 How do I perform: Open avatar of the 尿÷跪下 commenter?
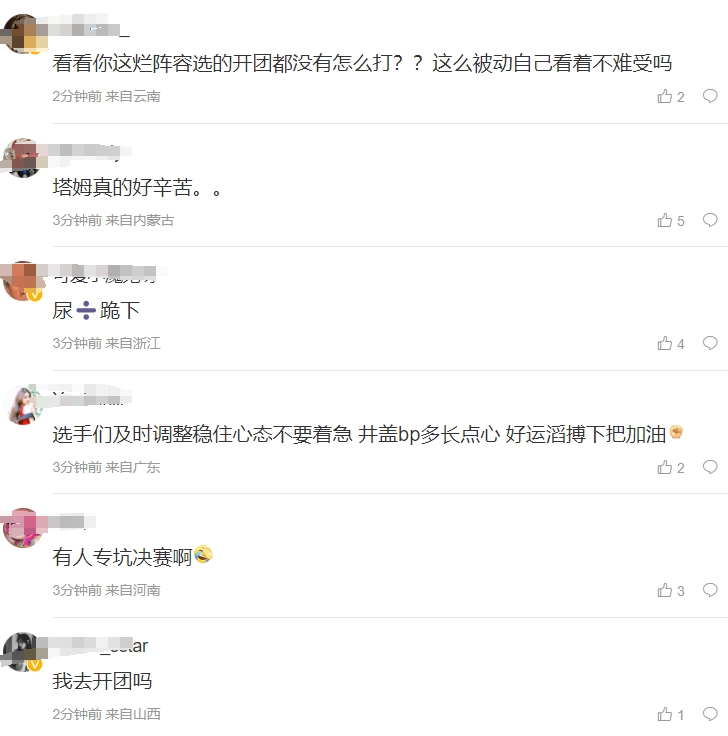[22, 281]
